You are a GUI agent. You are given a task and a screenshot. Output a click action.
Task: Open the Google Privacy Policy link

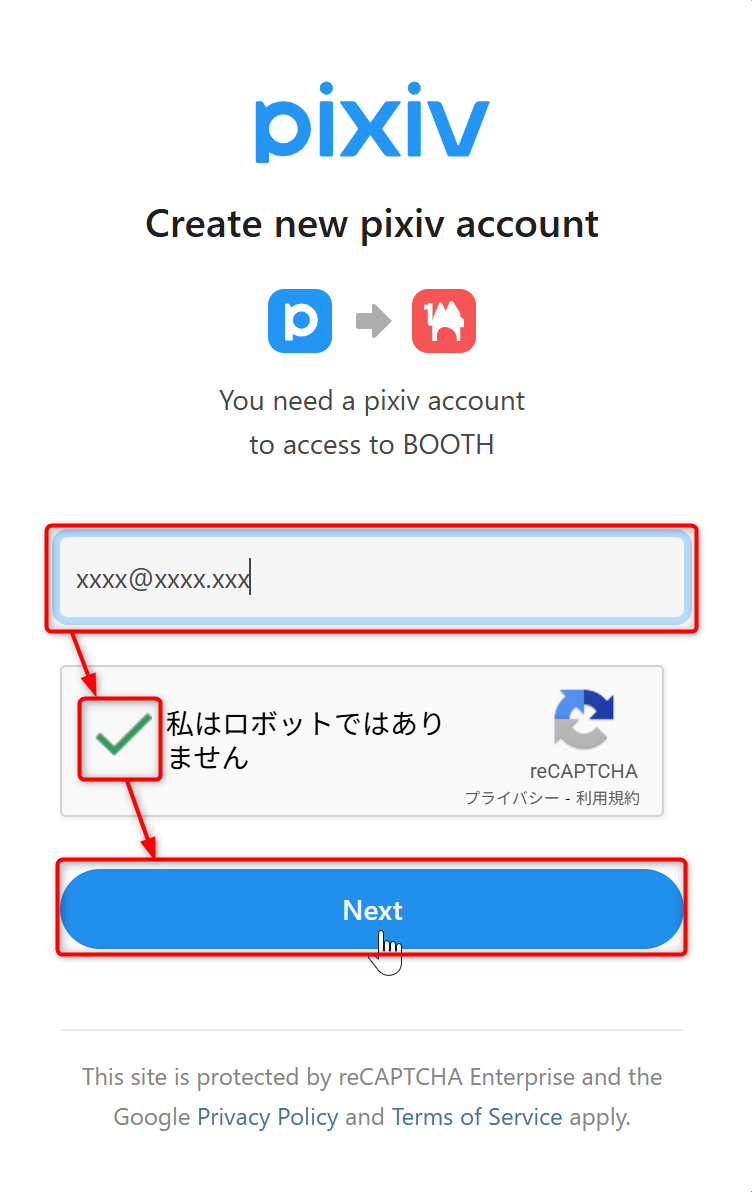click(x=267, y=1117)
